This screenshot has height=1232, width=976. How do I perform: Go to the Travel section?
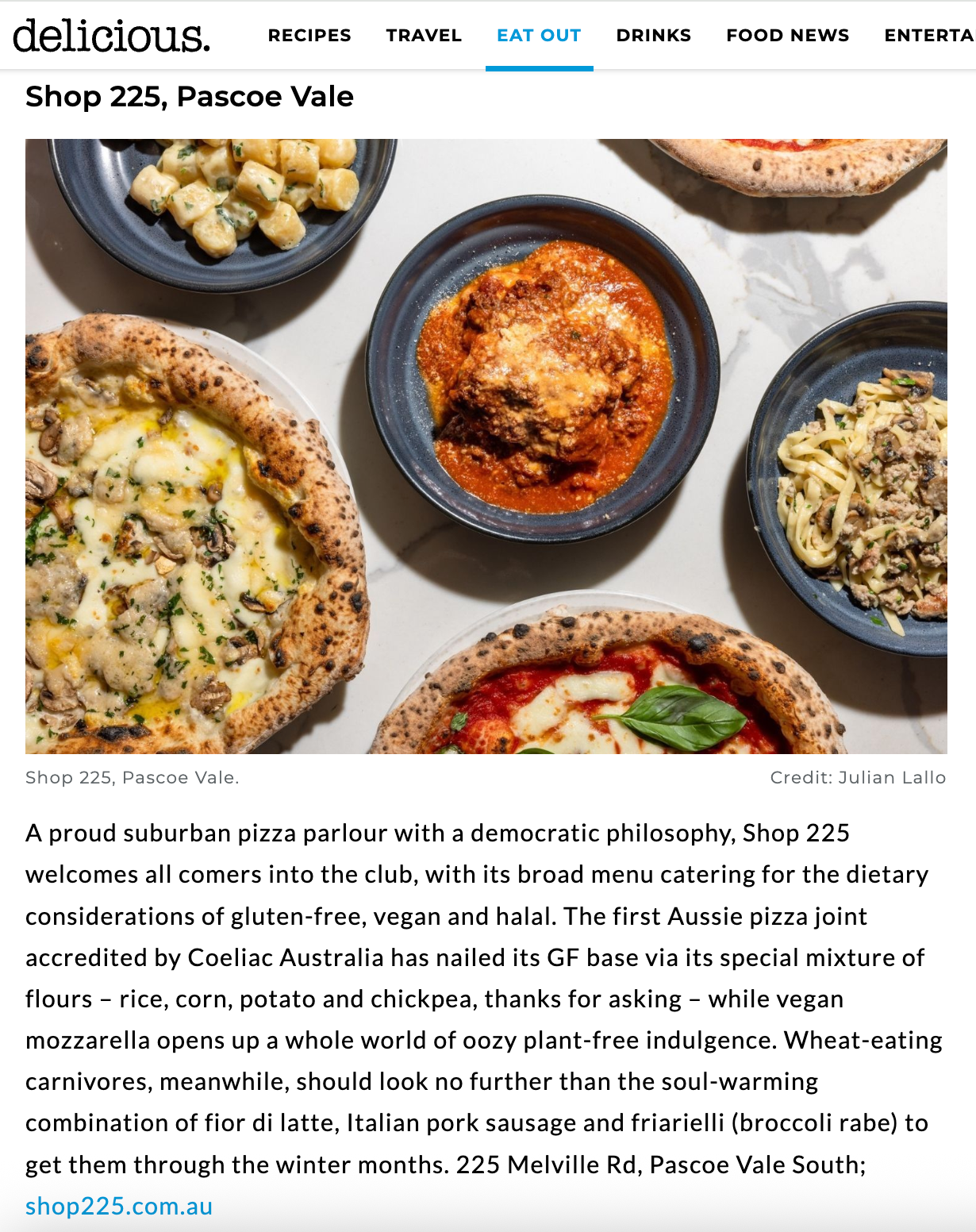(x=424, y=36)
